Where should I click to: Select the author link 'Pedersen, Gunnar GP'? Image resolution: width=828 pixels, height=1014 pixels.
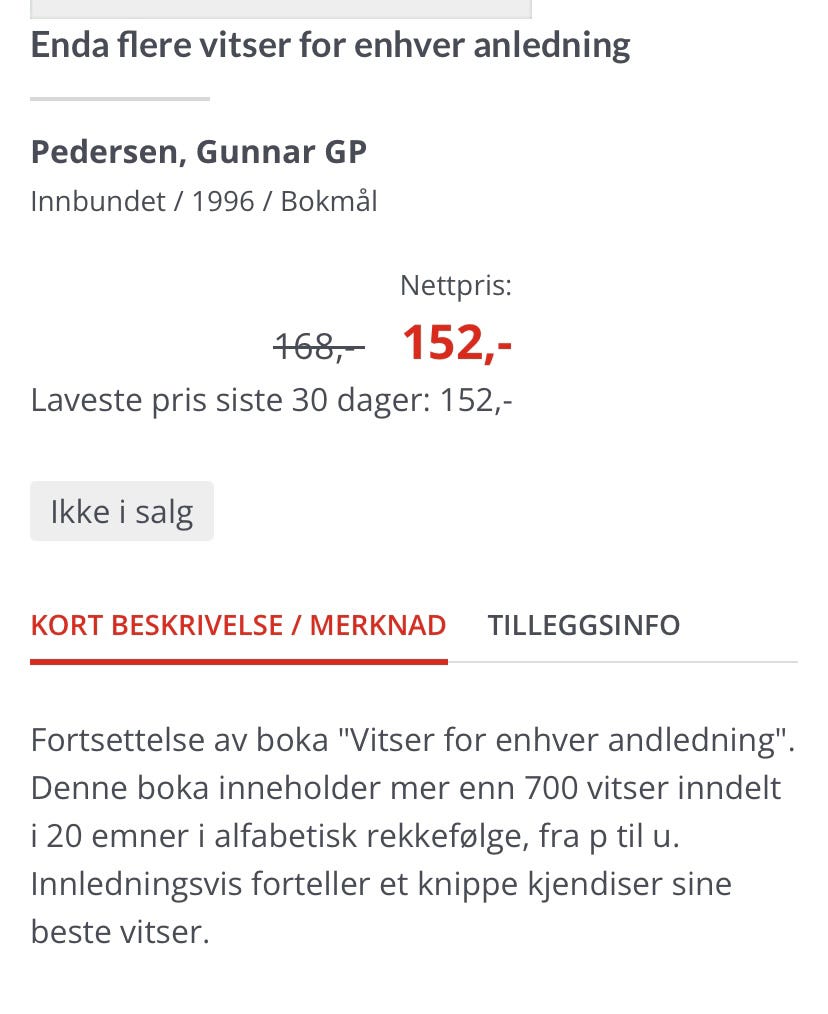(199, 151)
